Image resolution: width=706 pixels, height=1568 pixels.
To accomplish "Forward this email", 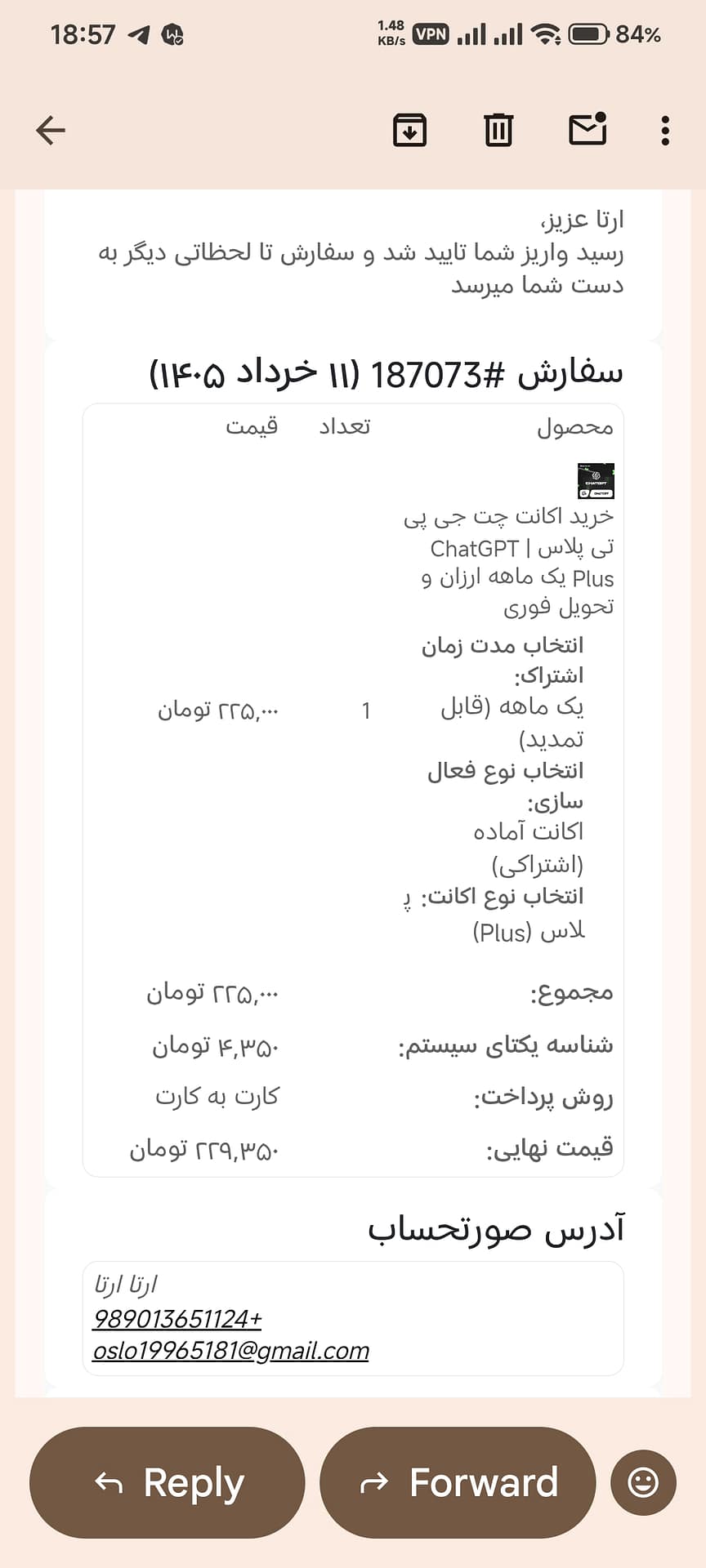I will 458,1482.
